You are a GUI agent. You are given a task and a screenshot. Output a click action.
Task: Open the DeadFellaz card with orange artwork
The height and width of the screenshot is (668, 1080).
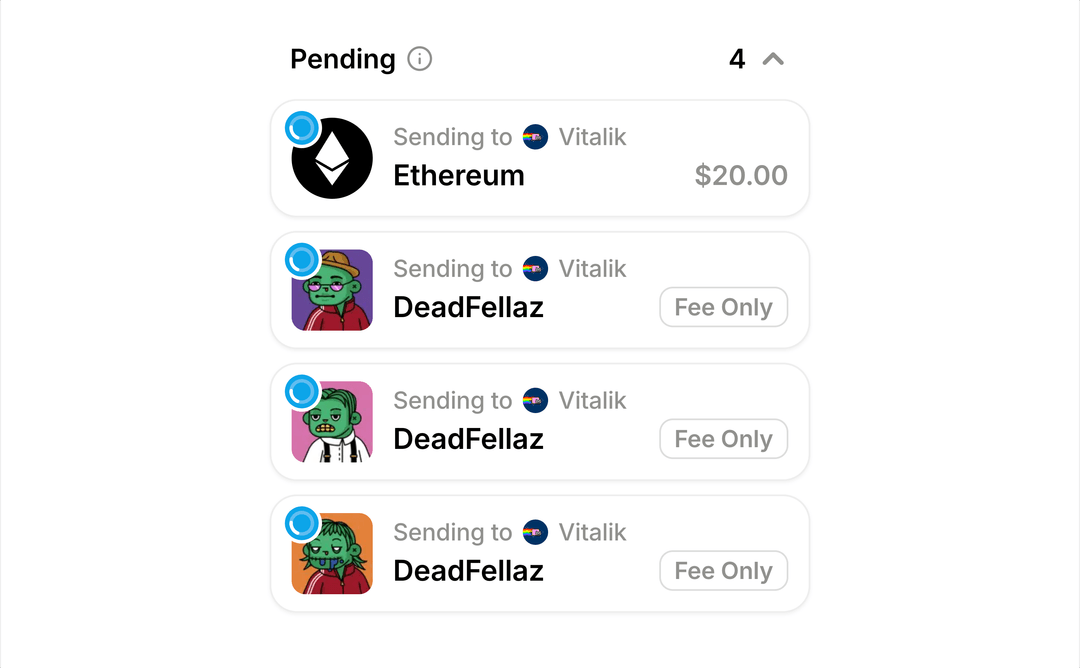(x=540, y=553)
